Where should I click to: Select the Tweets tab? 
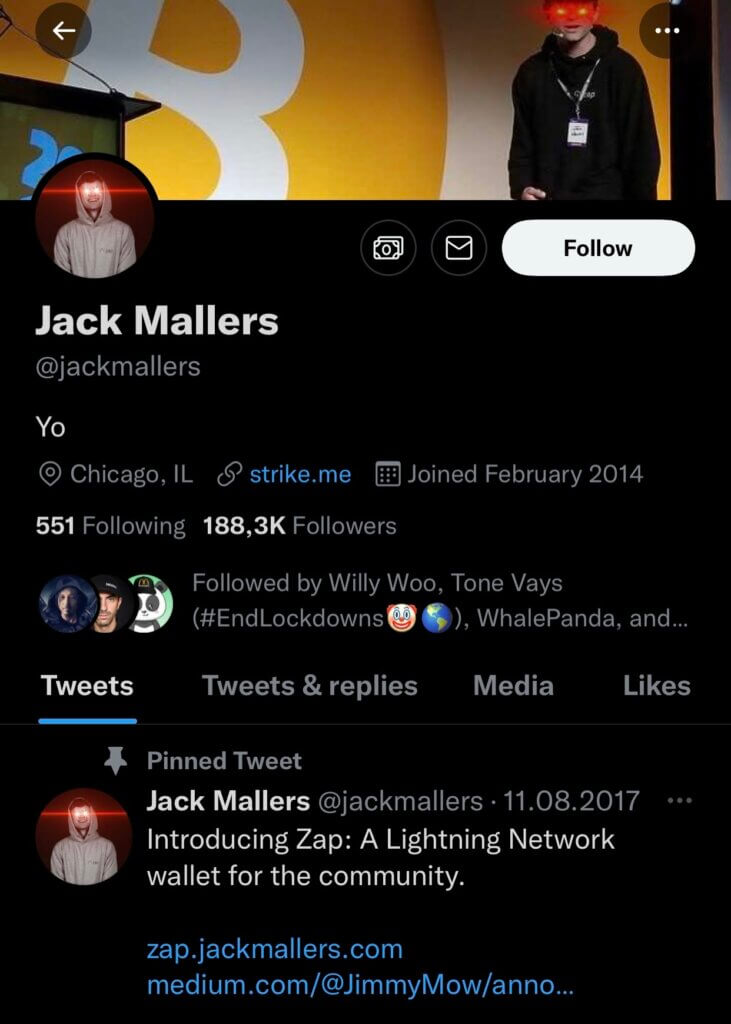[x=87, y=686]
